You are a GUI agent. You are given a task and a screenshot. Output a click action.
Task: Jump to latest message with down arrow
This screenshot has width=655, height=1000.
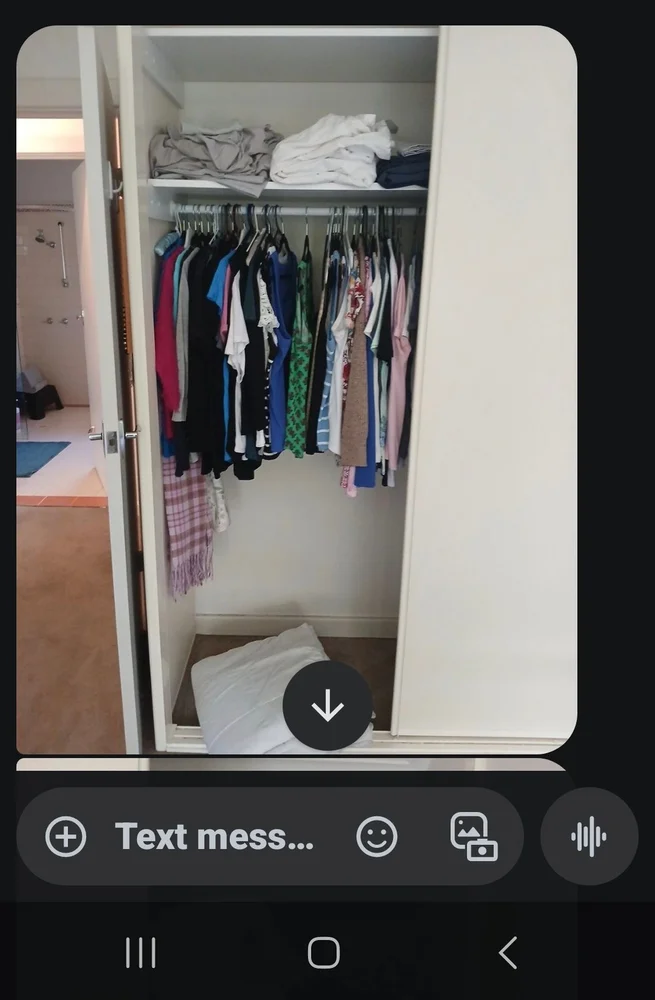pyautogui.click(x=327, y=706)
